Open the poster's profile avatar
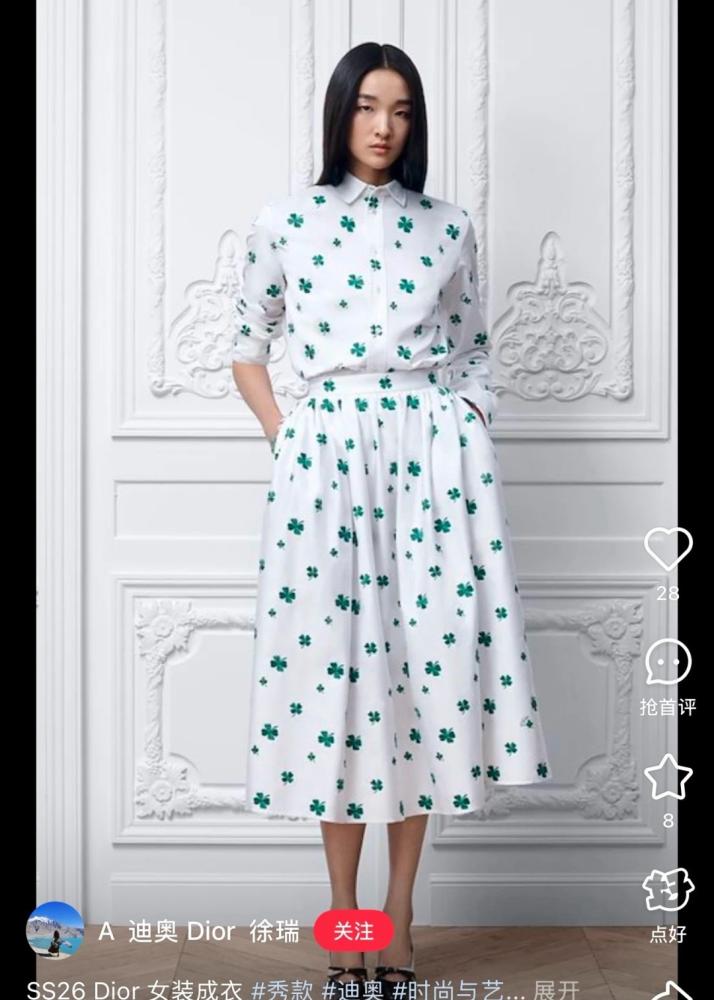Viewport: 714px width, 1000px height. click(55, 931)
